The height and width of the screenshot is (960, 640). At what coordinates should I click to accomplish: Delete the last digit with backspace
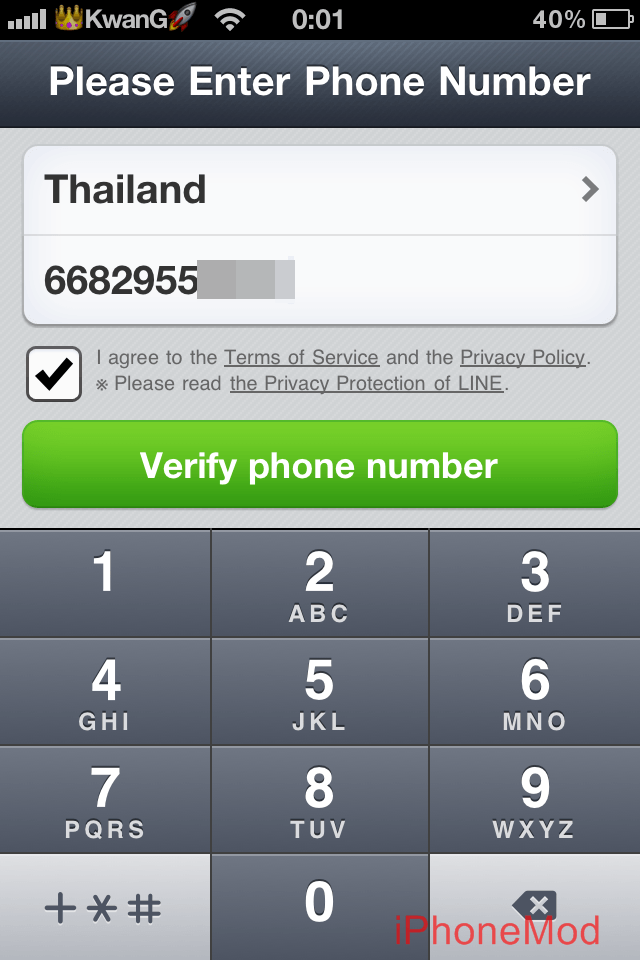tap(535, 905)
